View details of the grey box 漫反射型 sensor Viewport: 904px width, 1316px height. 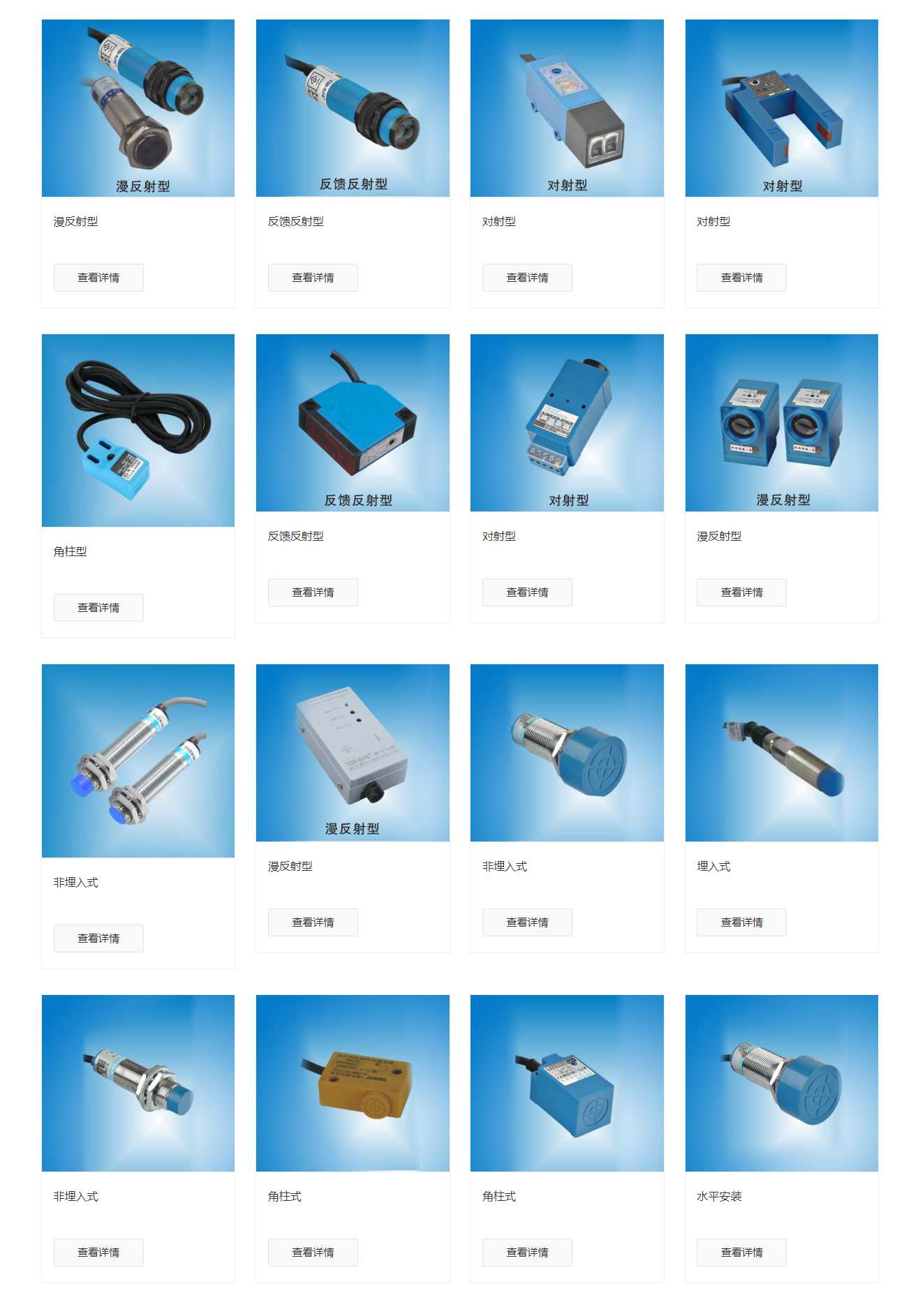(x=313, y=922)
